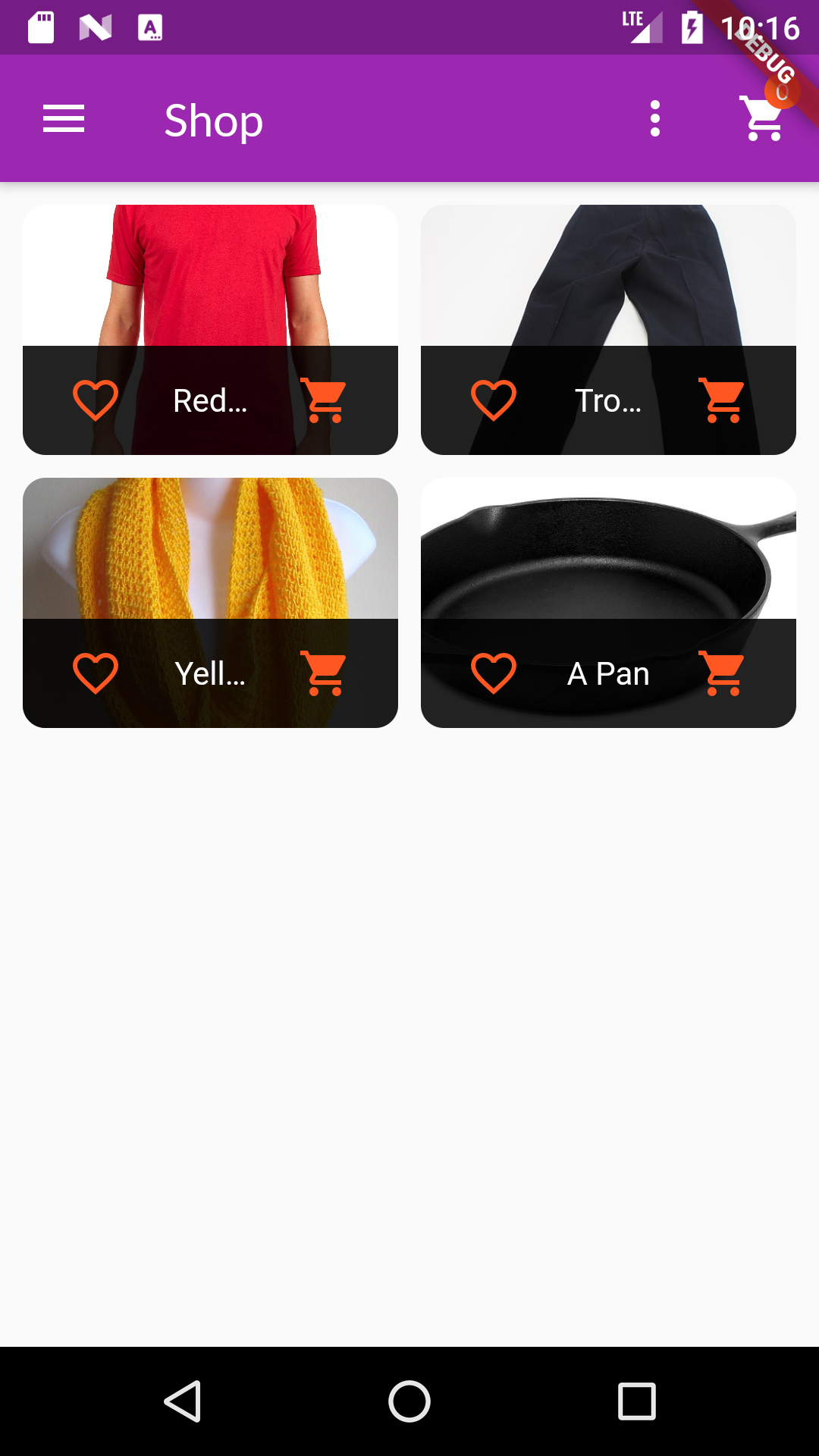Open the shopping cart in the app bar
Viewport: 819px width, 1456px height.
[x=760, y=119]
